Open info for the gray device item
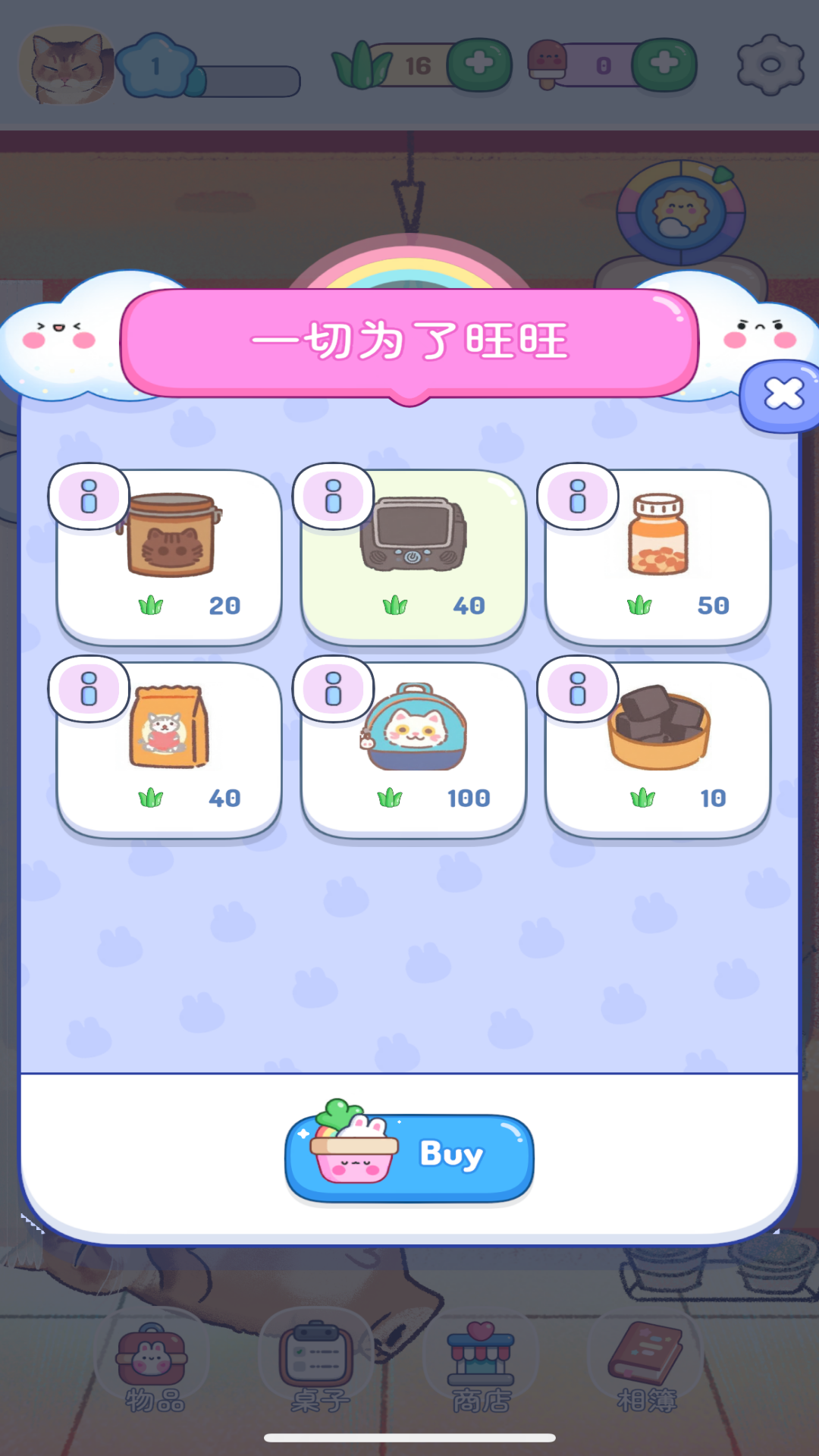819x1456 pixels. tap(333, 496)
